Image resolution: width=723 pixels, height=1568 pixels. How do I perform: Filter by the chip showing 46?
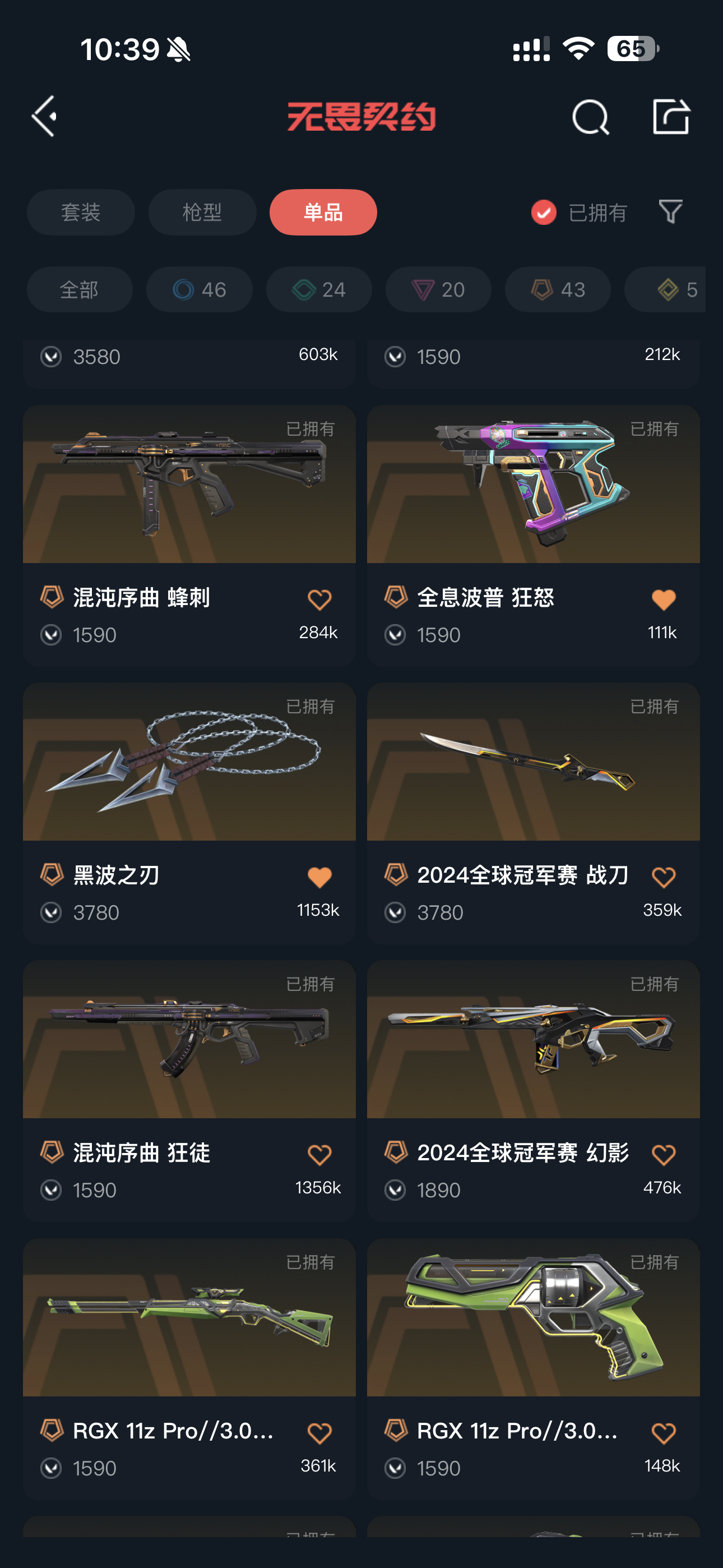click(199, 290)
